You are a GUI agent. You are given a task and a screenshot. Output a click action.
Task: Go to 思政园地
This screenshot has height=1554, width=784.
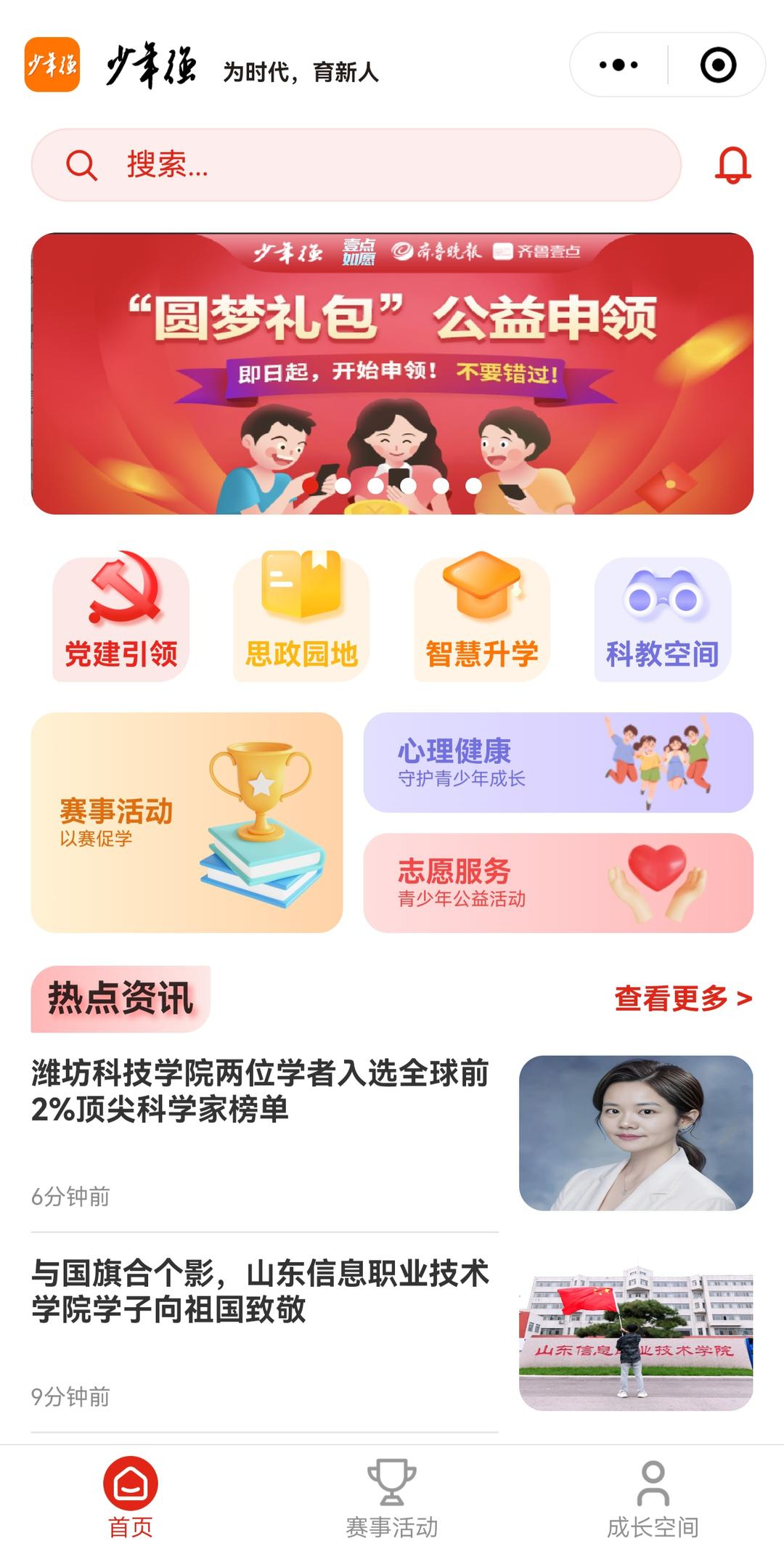pos(301,619)
